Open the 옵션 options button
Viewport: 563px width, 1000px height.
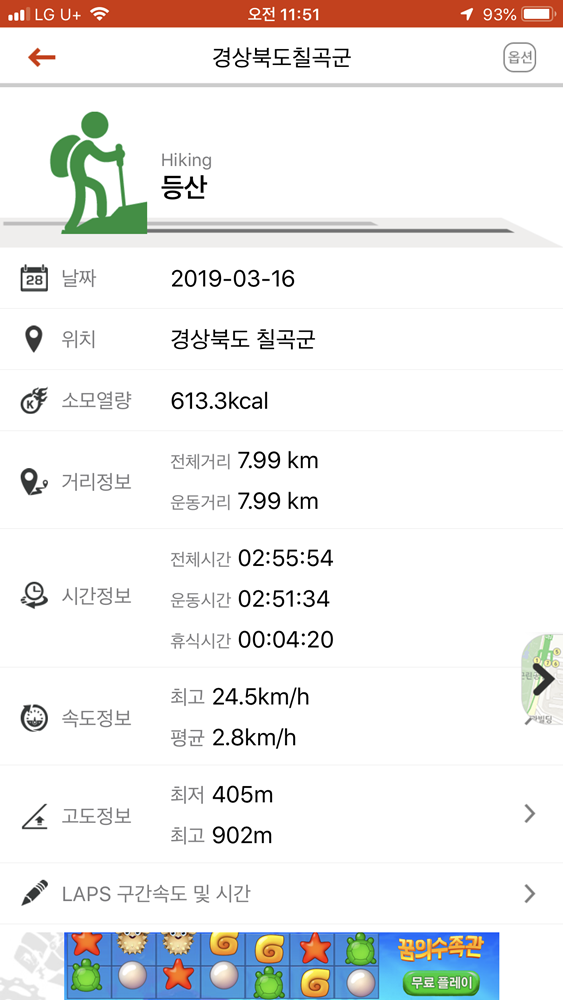(x=519, y=58)
